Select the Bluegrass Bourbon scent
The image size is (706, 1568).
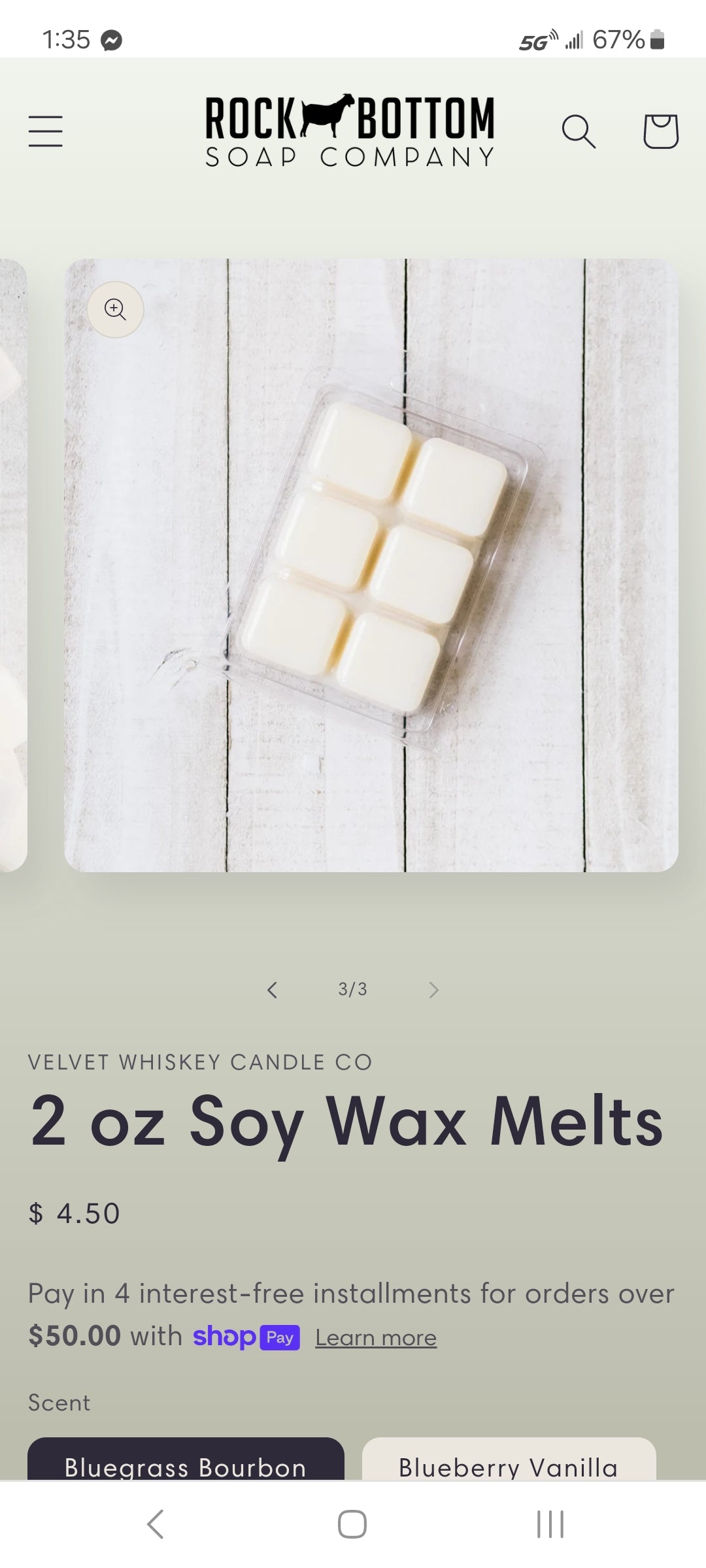(x=186, y=1462)
